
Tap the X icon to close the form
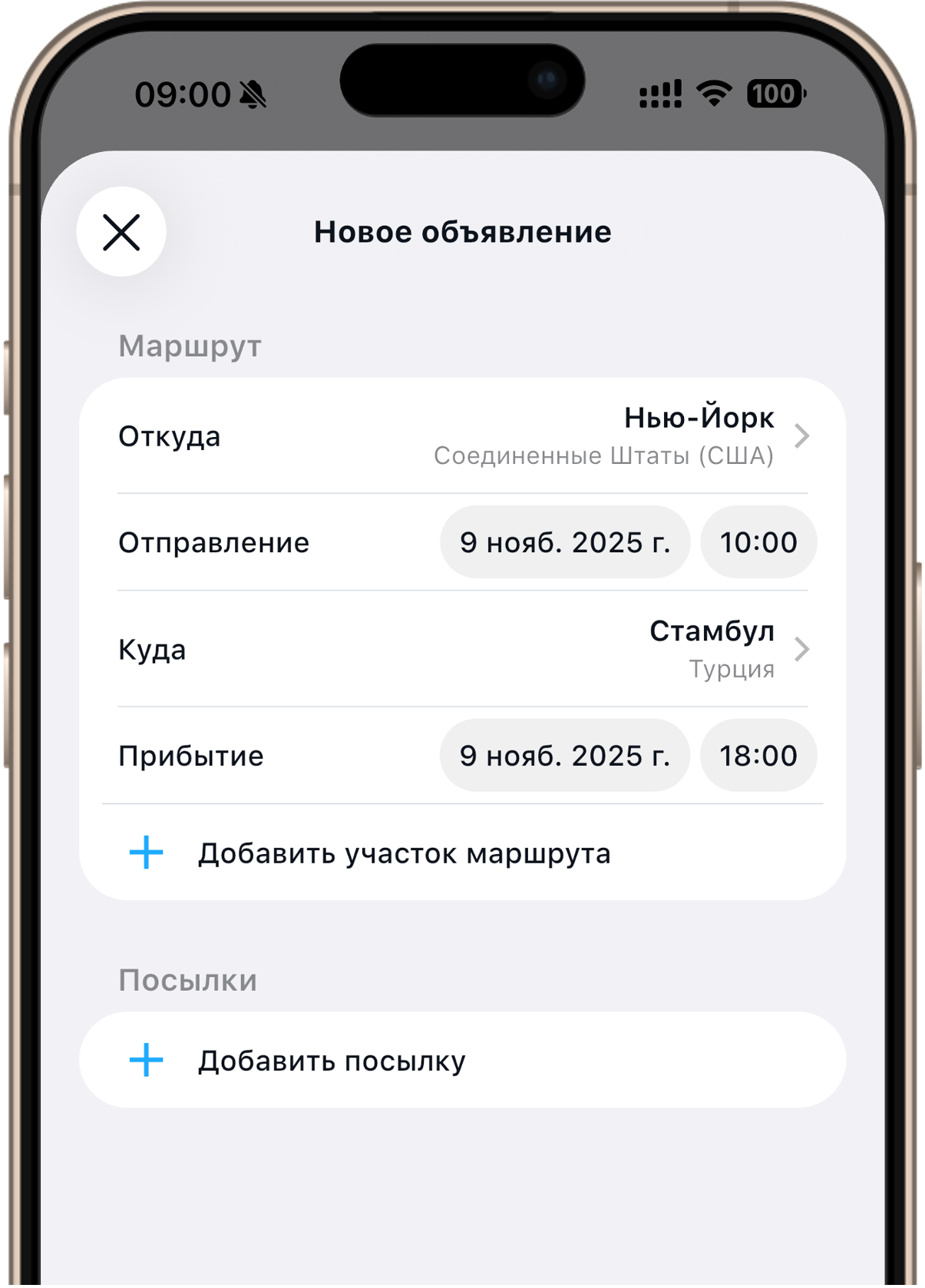[x=121, y=233]
